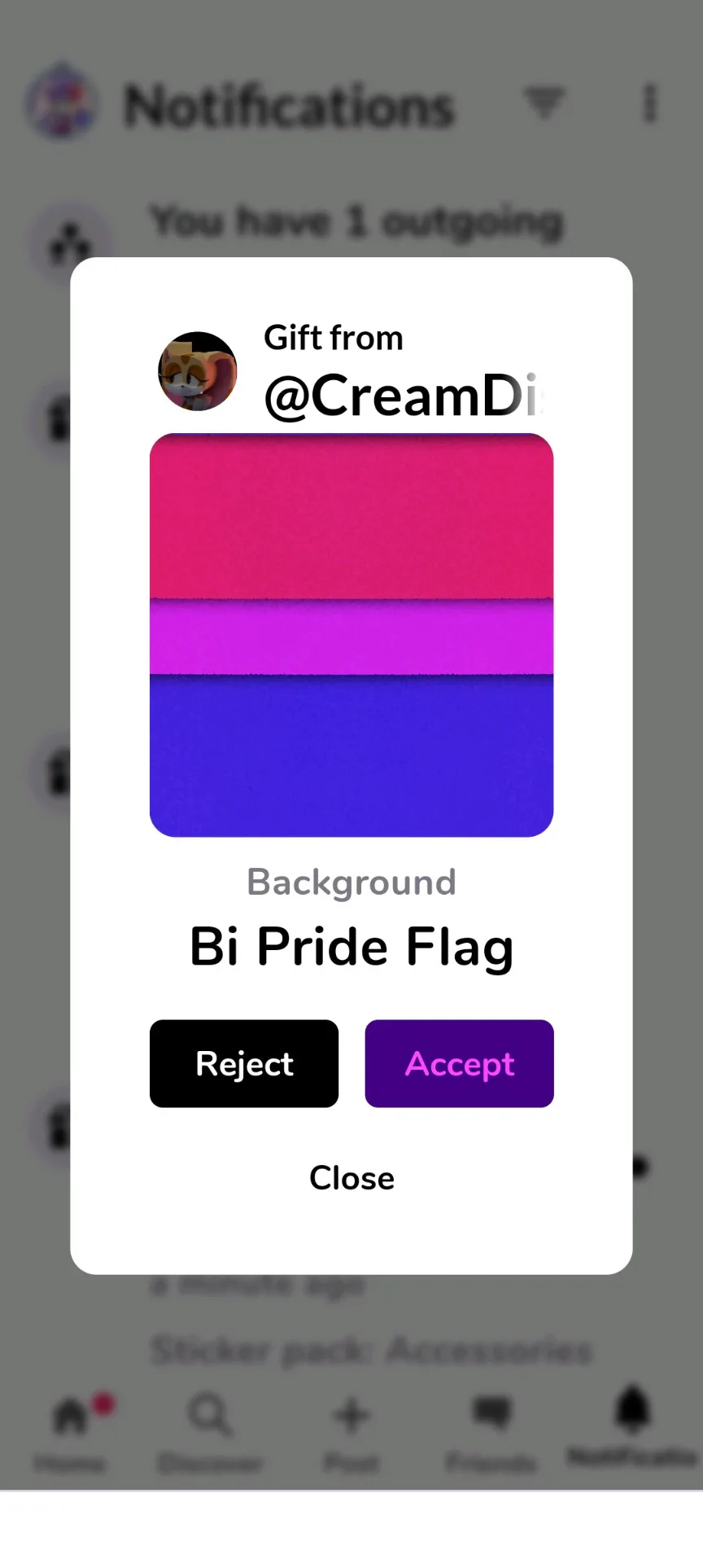Accept the Bi Pride Flag gift
703x1568 pixels.
[x=459, y=1063]
